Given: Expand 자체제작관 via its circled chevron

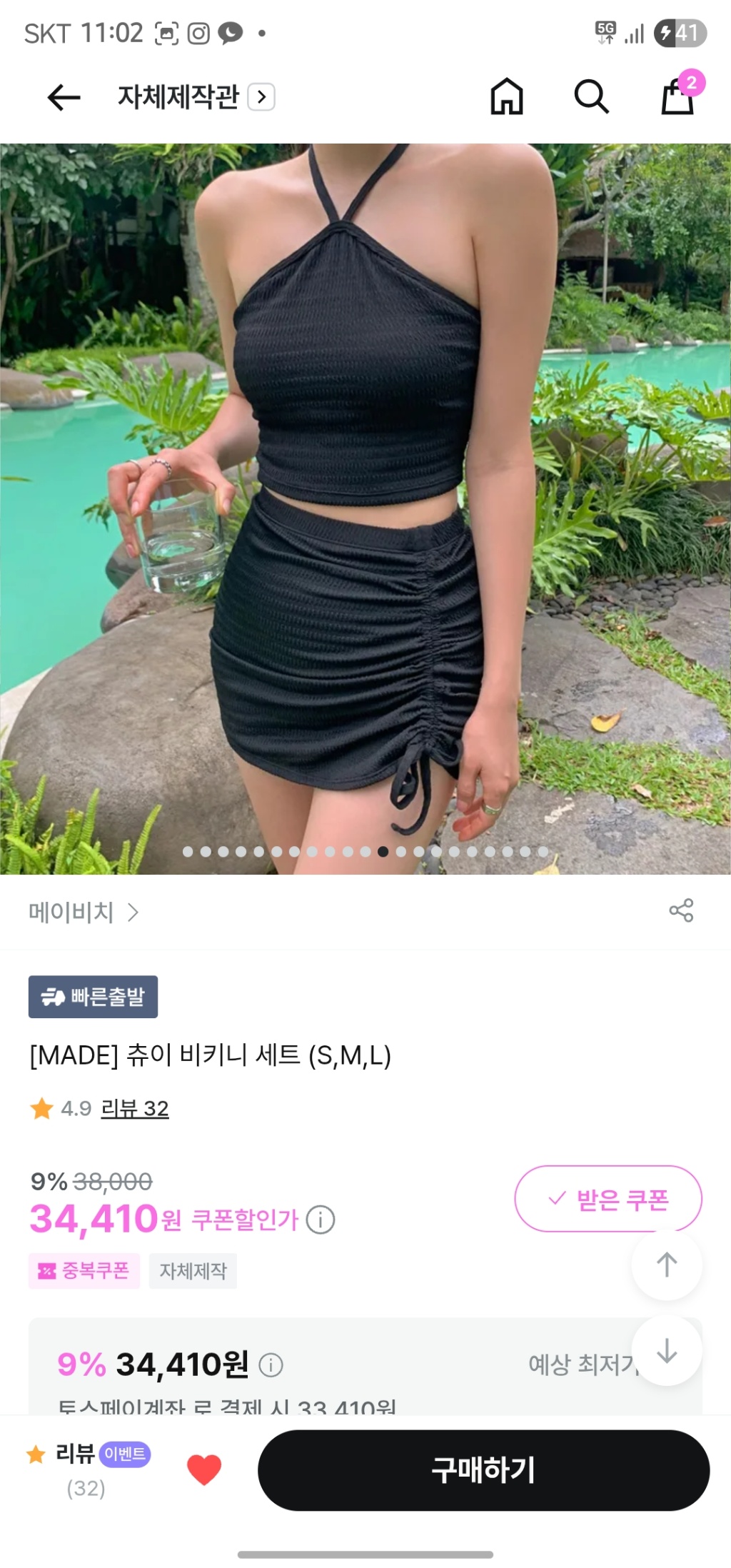Looking at the screenshot, I should (x=261, y=97).
